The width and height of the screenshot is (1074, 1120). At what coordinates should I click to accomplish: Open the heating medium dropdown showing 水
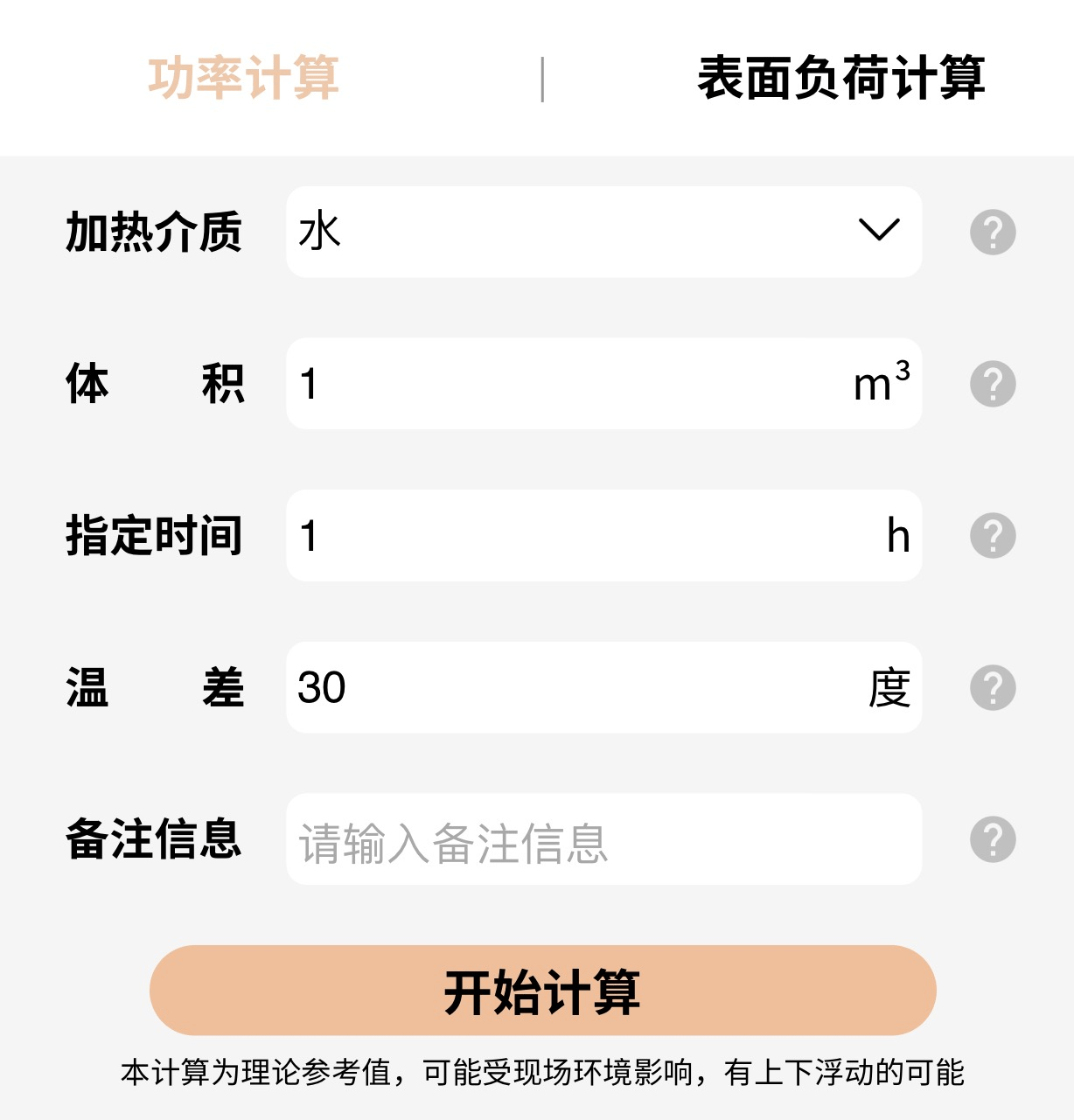click(x=603, y=232)
